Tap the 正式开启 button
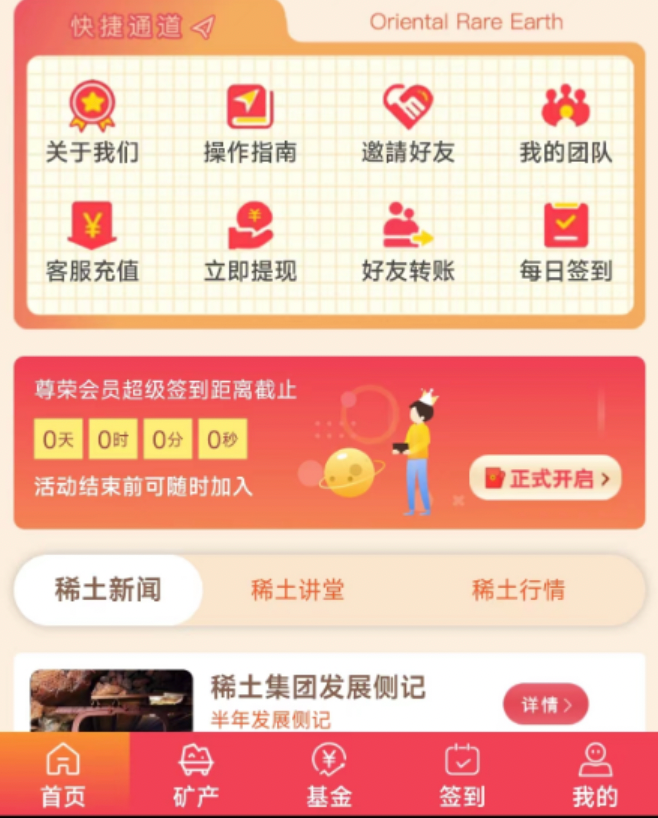This screenshot has height=818, width=658. coord(545,478)
